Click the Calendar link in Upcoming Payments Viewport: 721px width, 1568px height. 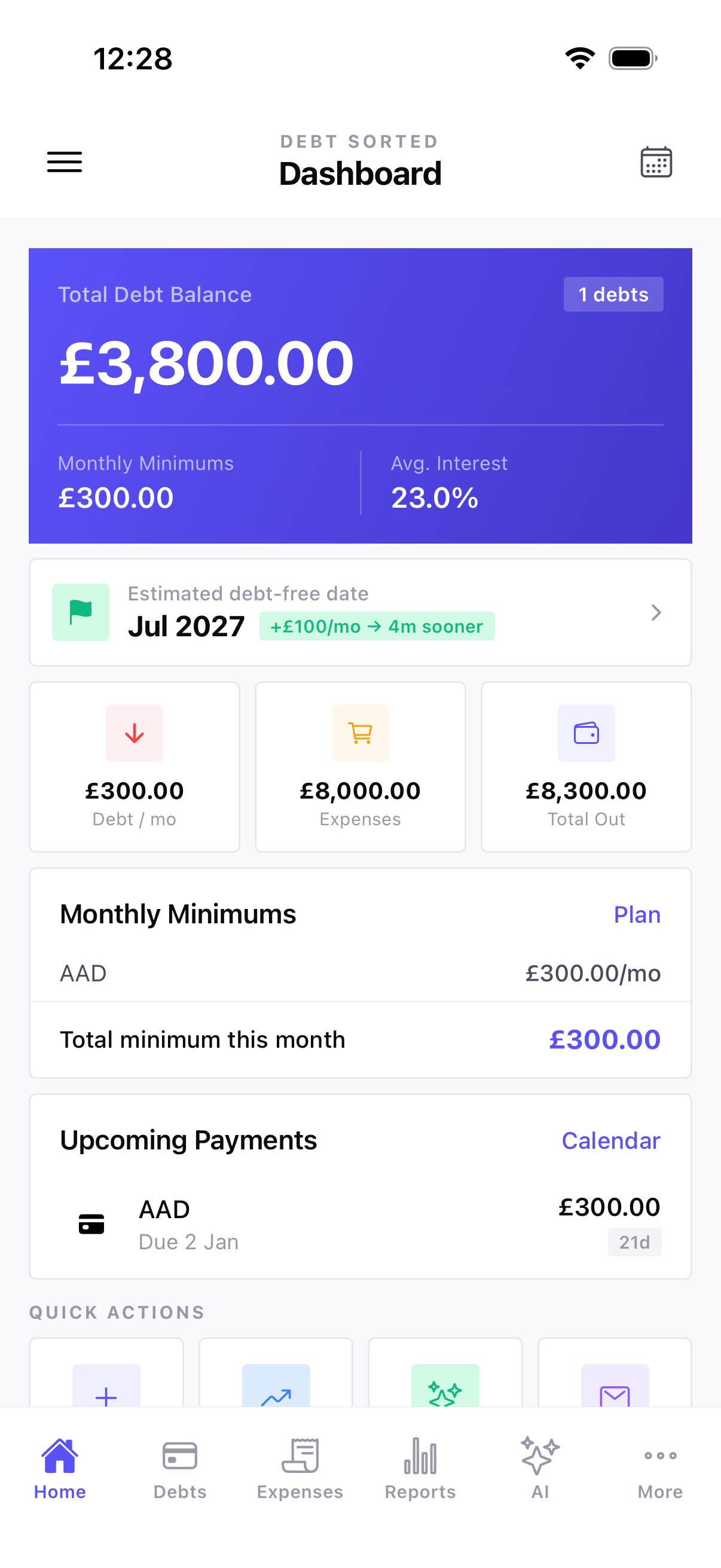(611, 1139)
